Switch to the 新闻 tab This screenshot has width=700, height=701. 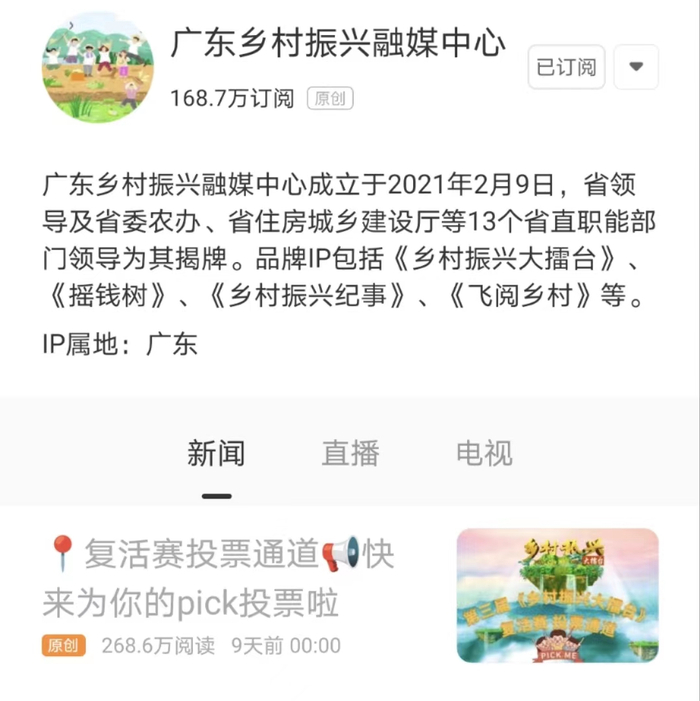coord(216,453)
